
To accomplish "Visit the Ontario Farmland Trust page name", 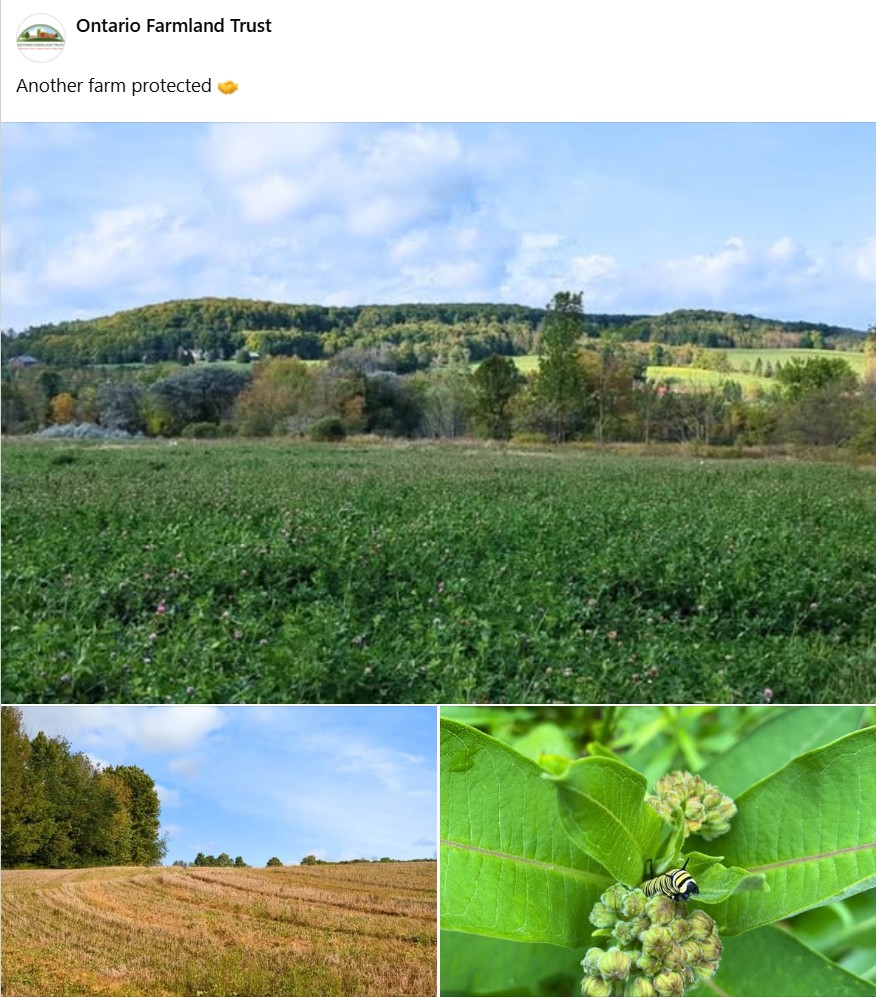I will tap(174, 26).
